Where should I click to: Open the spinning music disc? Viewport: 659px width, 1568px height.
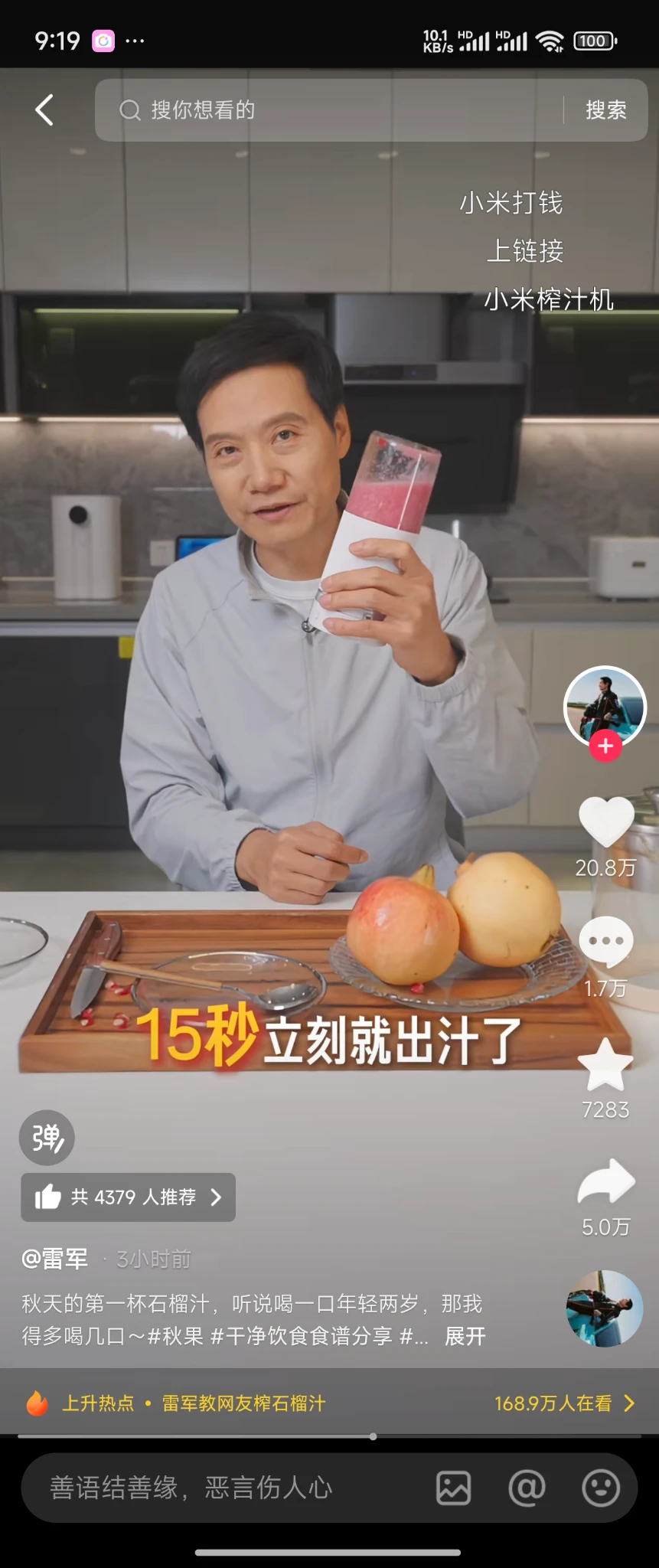[x=604, y=1308]
